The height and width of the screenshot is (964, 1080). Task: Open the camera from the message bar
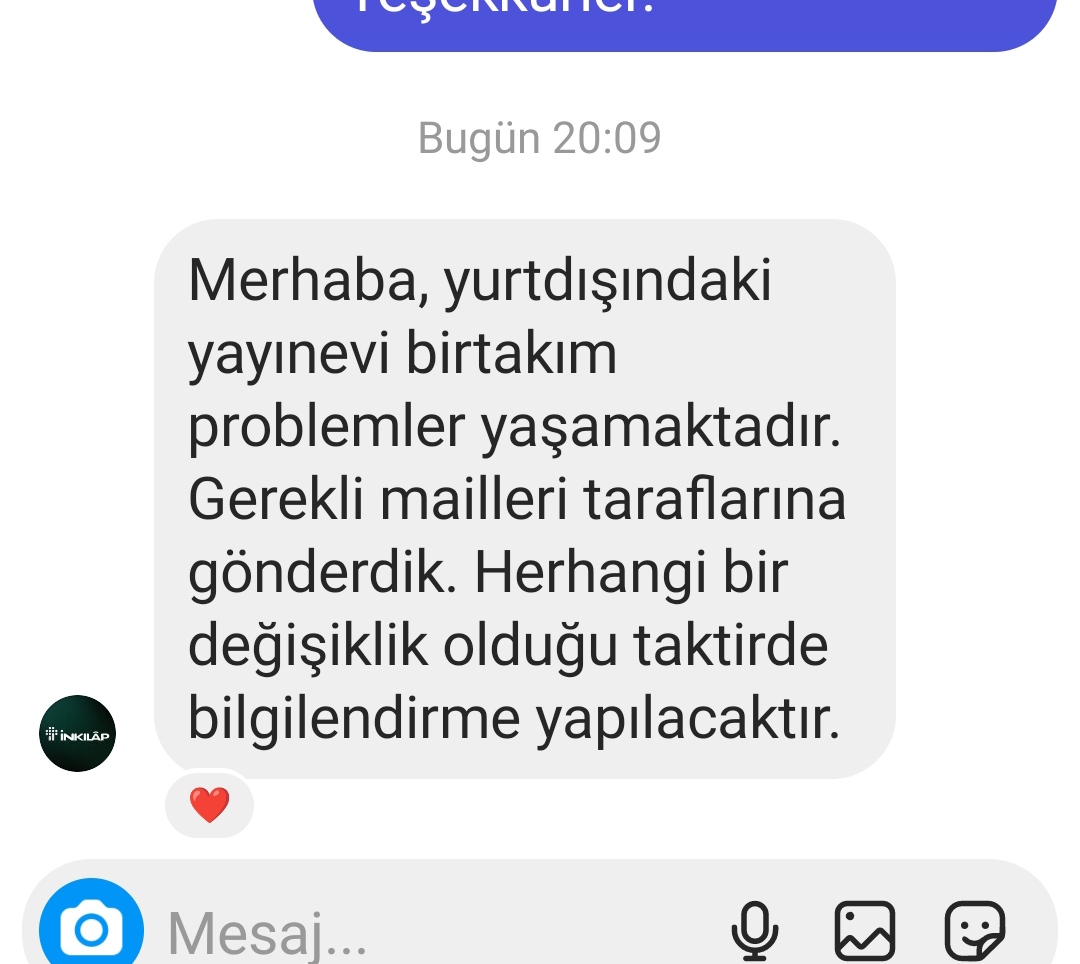pos(92,928)
